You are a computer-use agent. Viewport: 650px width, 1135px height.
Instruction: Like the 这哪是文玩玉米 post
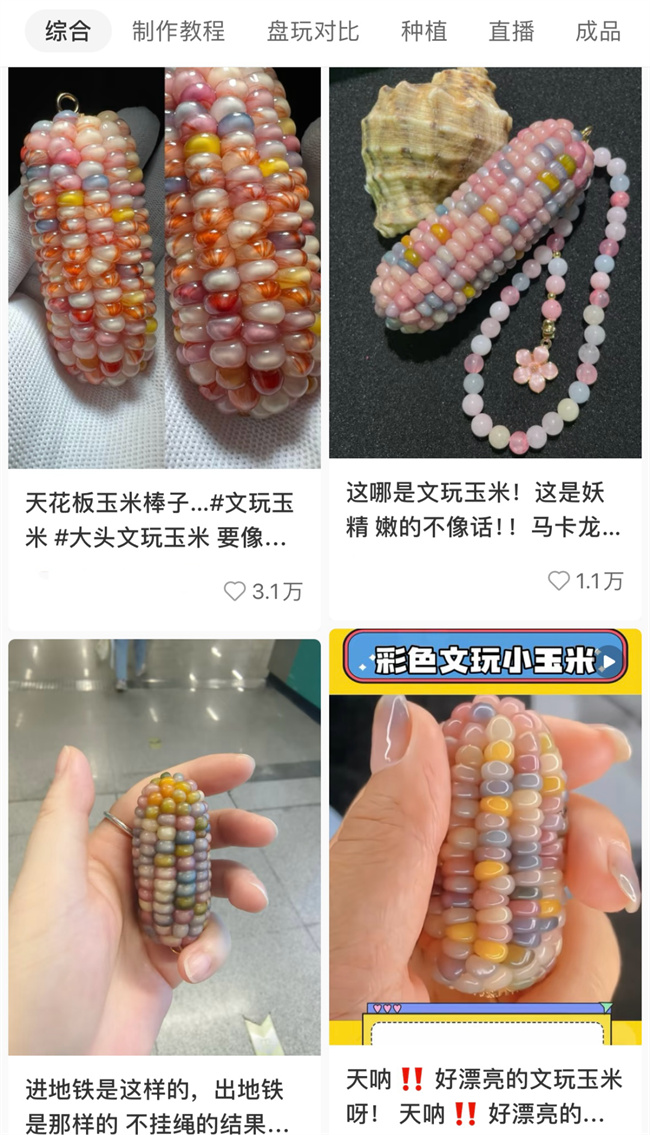pyautogui.click(x=559, y=580)
